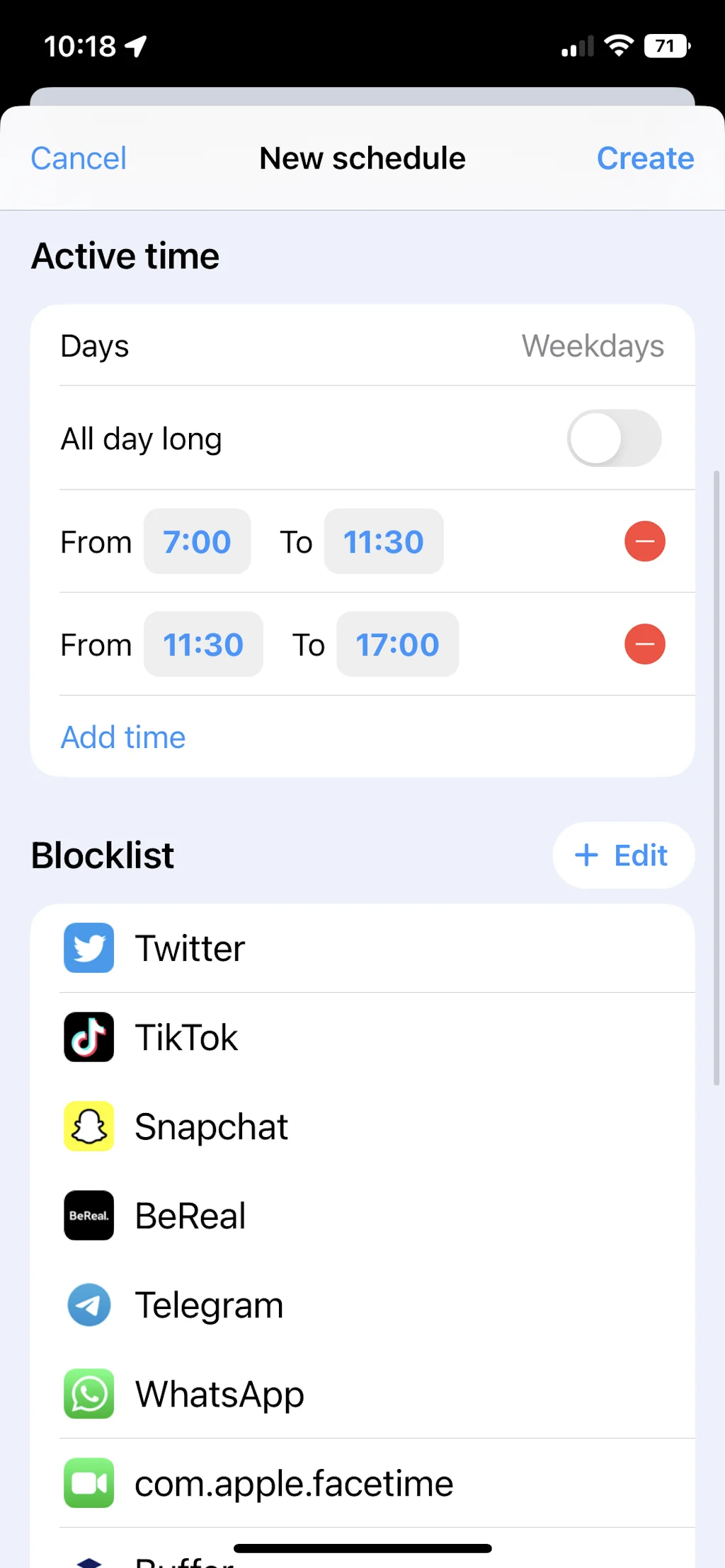Image resolution: width=725 pixels, height=1568 pixels.
Task: Select the com.apple.facetime blocklist entry
Action: click(294, 1483)
